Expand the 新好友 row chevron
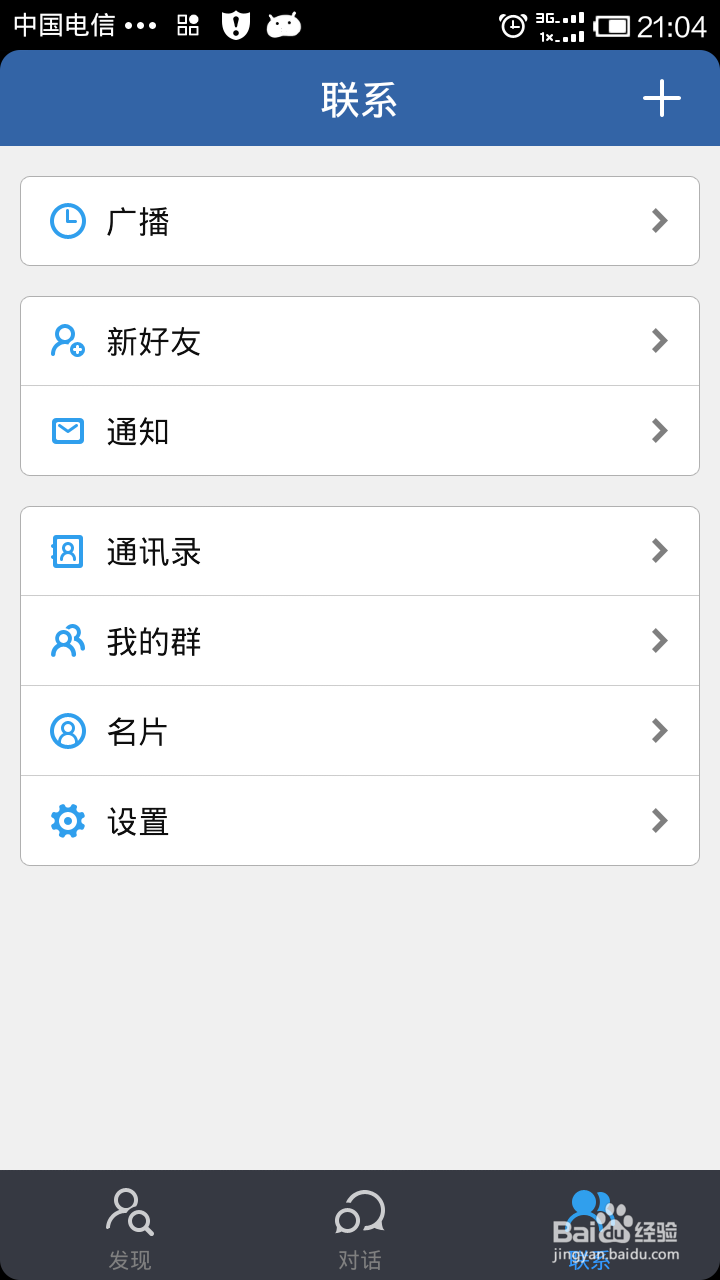This screenshot has width=720, height=1280. pos(659,340)
